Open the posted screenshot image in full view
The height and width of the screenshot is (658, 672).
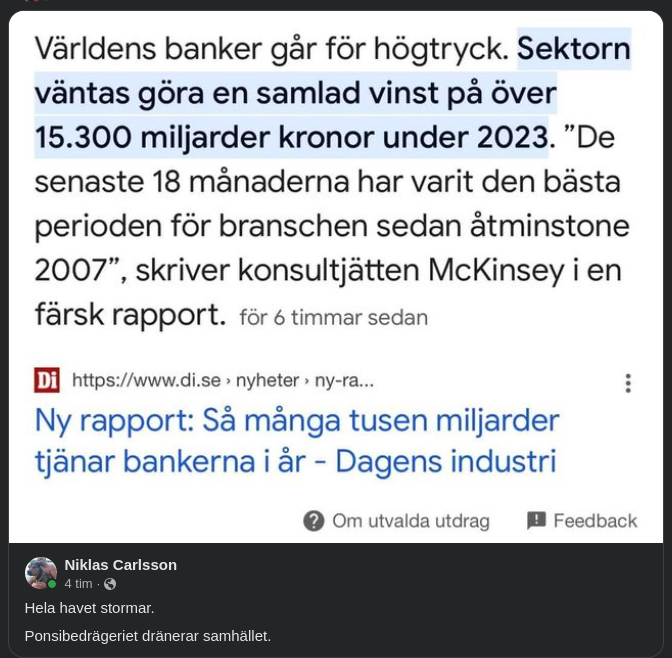tap(335, 275)
